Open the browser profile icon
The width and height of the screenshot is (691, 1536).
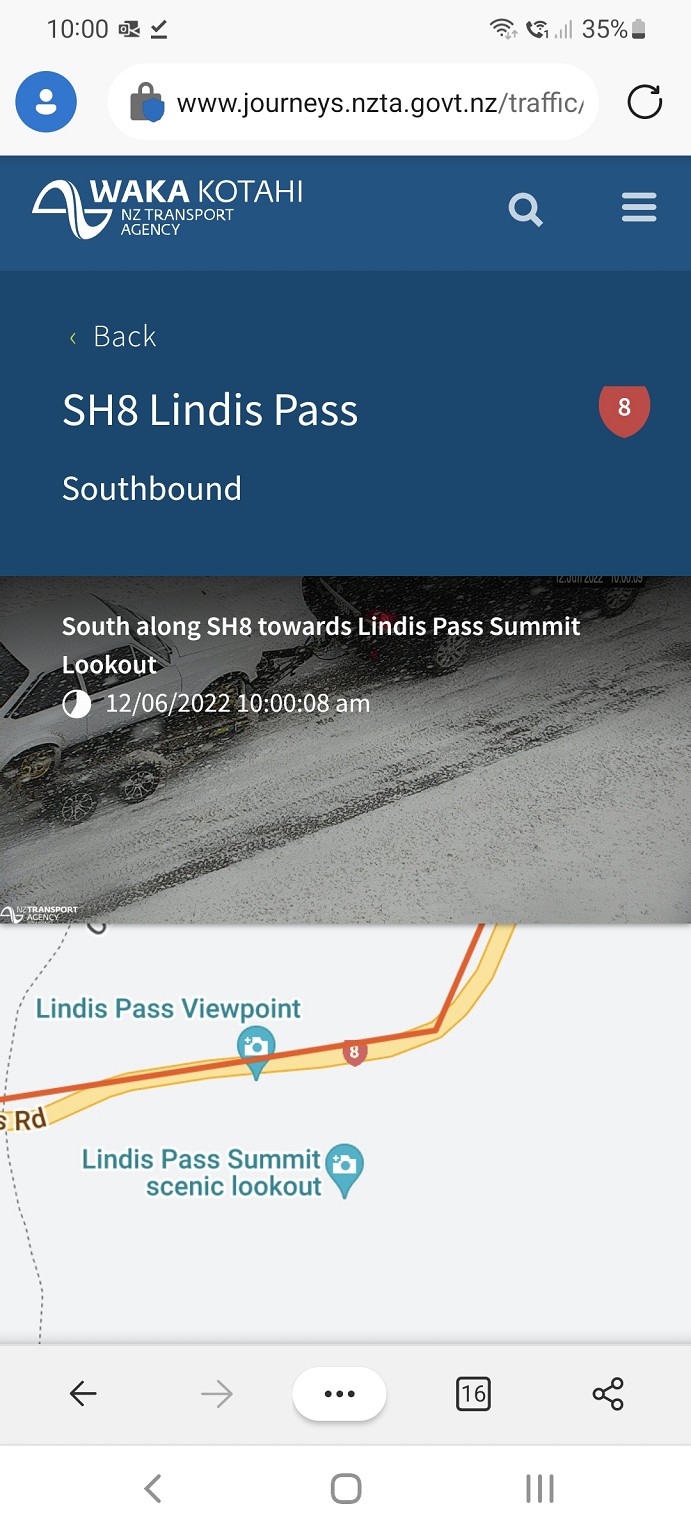click(46, 102)
